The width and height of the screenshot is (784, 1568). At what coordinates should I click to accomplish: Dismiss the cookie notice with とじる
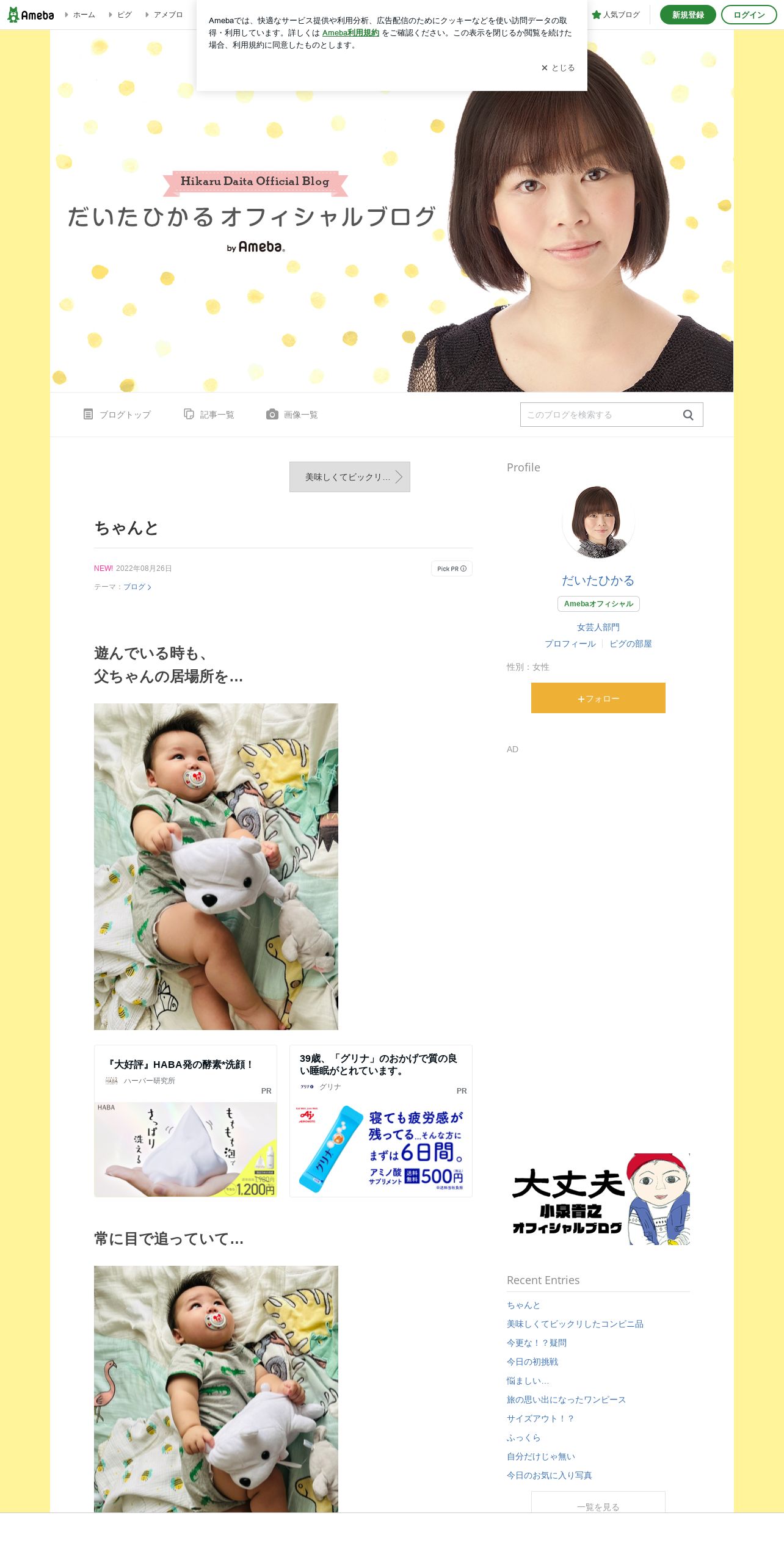pos(557,68)
